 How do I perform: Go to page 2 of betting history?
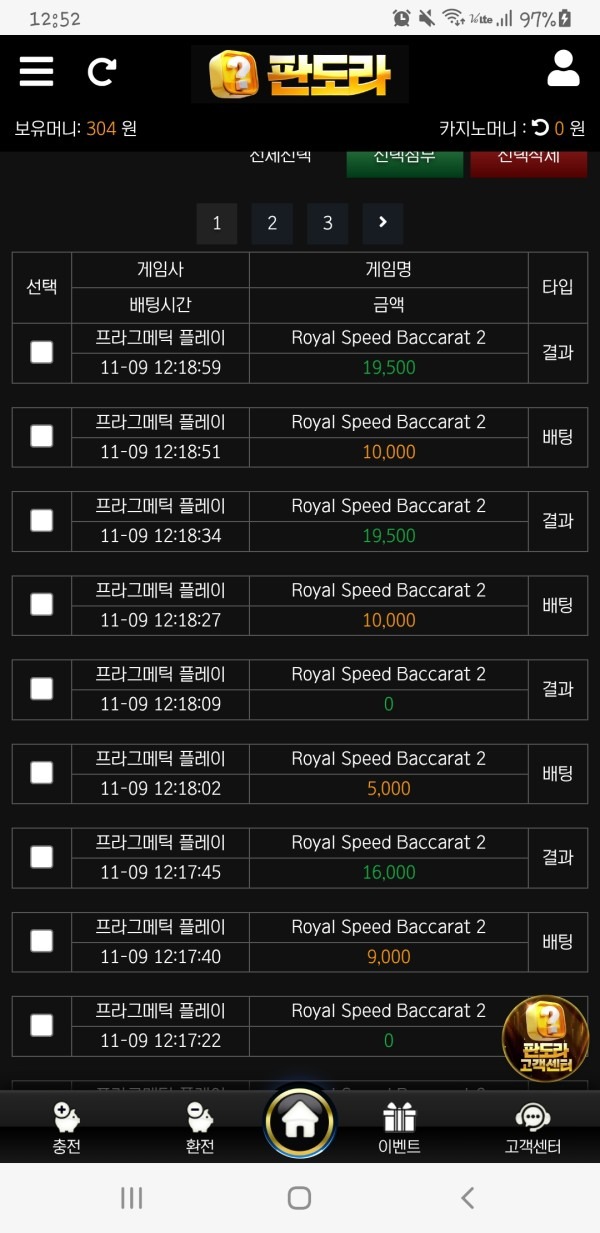click(x=272, y=223)
